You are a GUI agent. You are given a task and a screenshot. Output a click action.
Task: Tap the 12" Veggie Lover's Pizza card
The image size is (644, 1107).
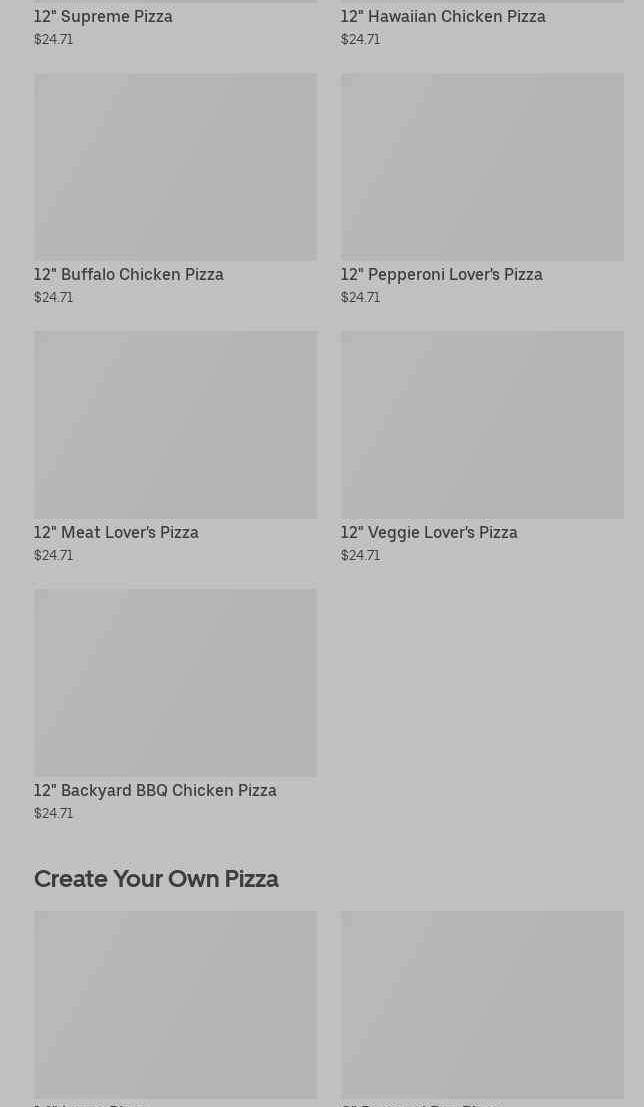[x=481, y=426]
